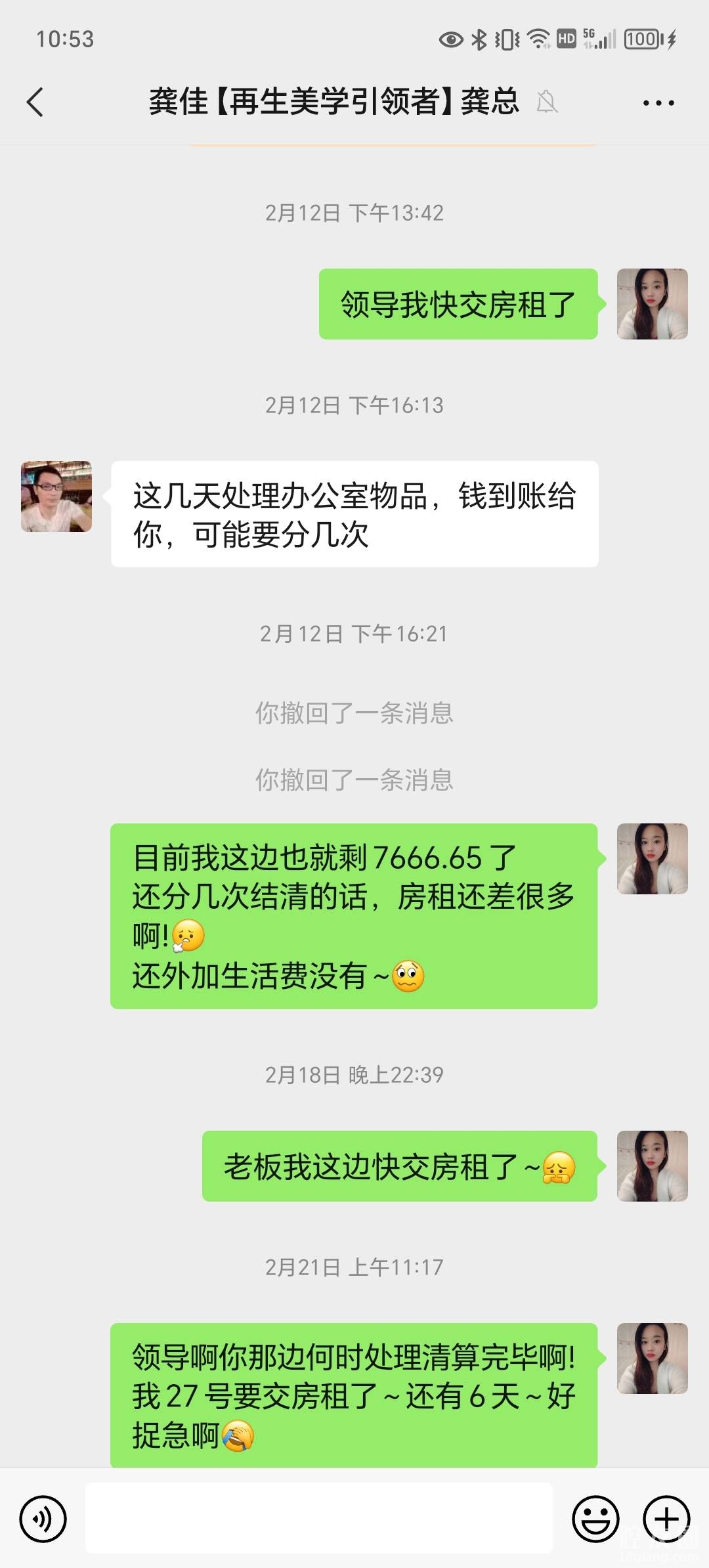
Task: Open the contact's avatar beside the office supplies message
Action: pyautogui.click(x=56, y=496)
